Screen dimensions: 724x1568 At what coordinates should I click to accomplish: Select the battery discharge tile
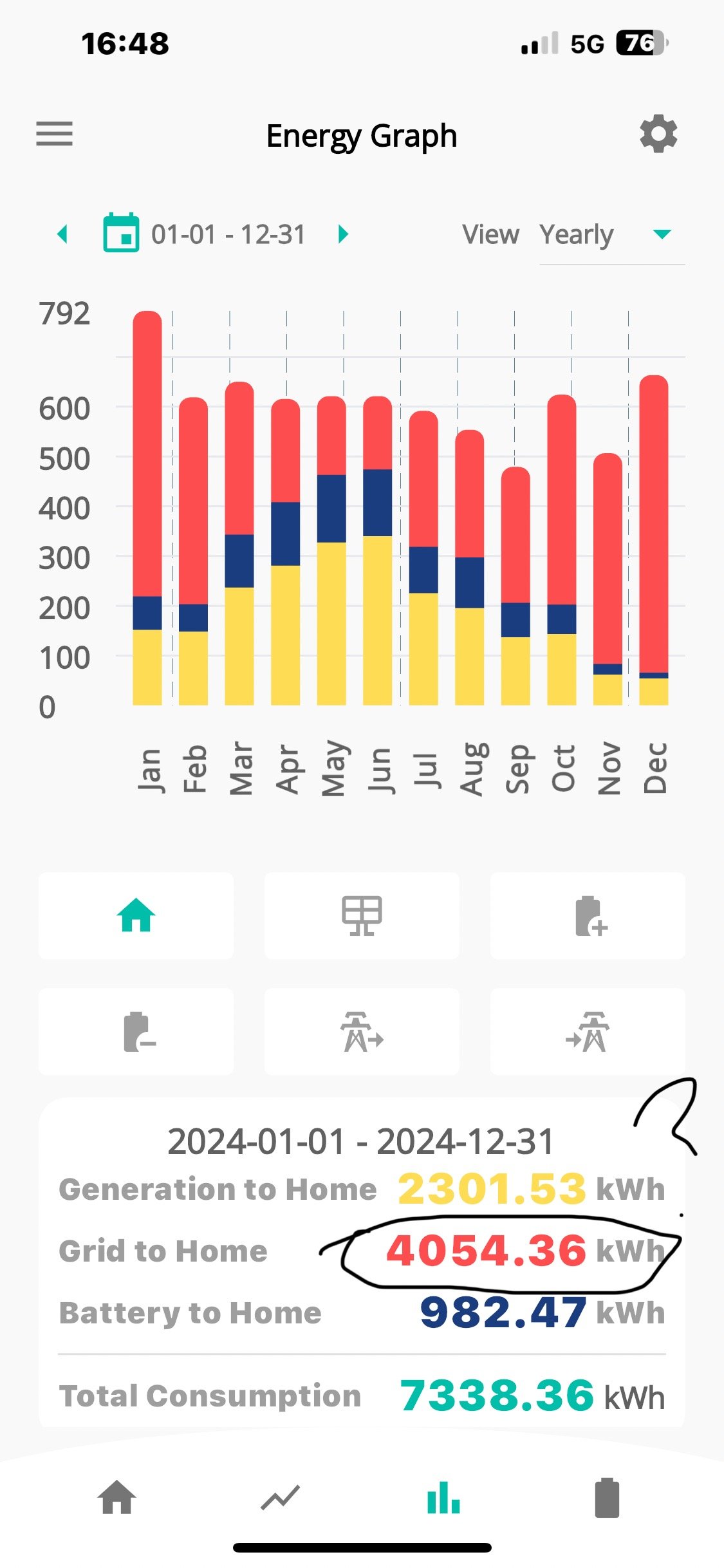(136, 1031)
